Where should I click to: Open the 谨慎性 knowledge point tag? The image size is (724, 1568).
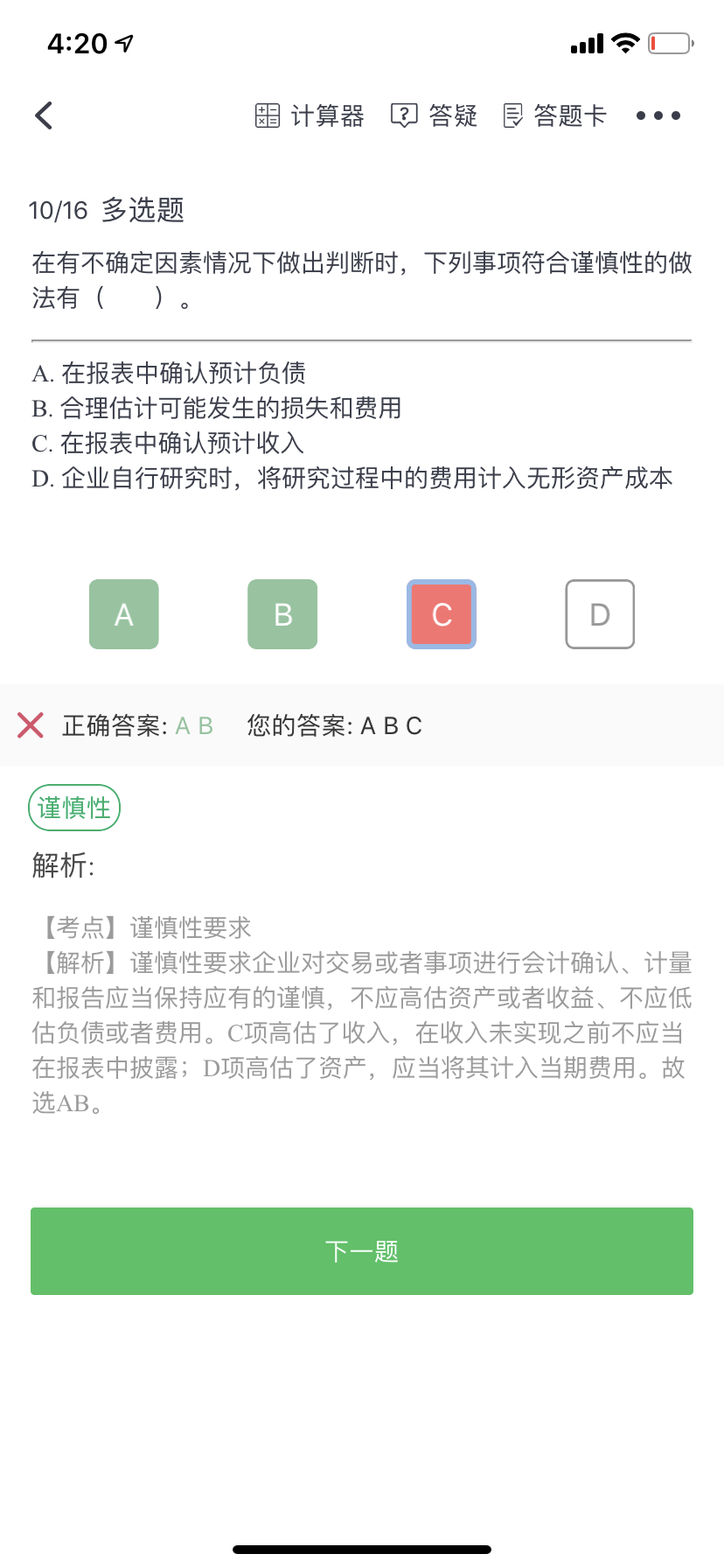click(74, 808)
